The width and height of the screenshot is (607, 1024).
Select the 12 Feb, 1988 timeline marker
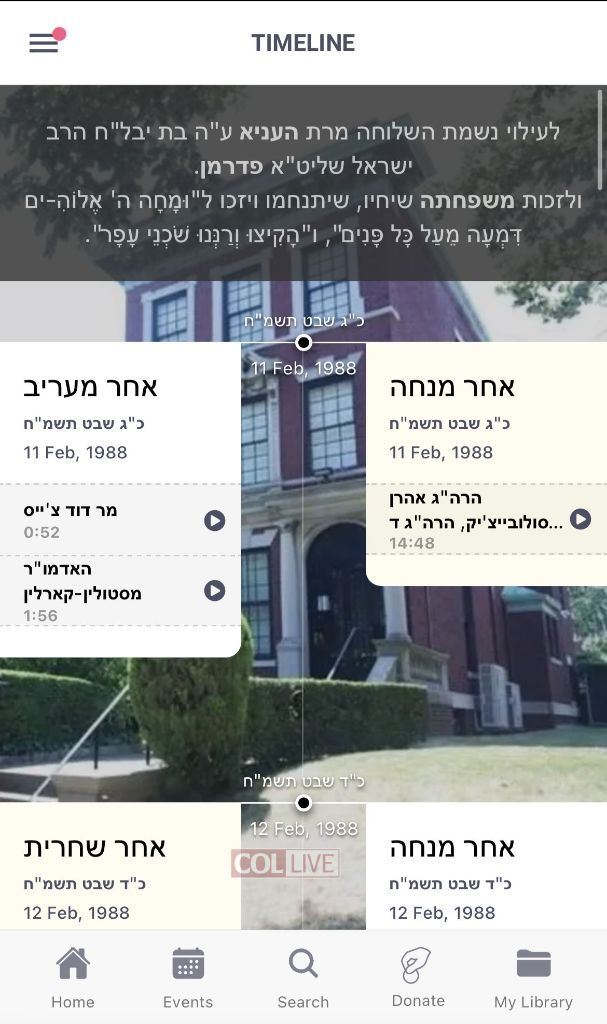304,803
